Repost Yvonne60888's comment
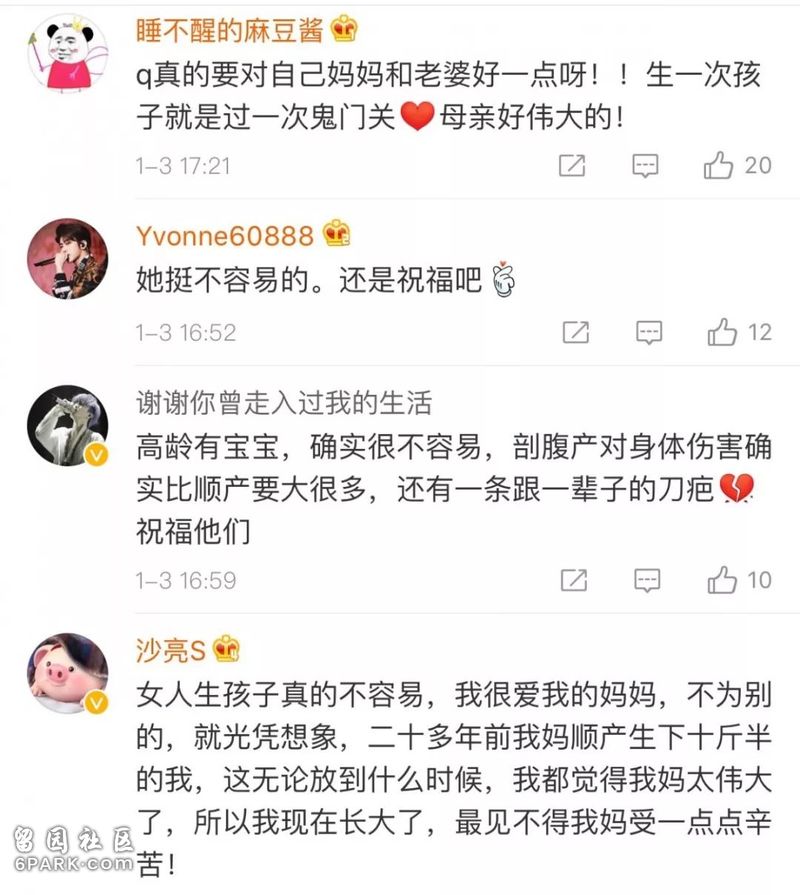This screenshot has height=895, width=800. tap(574, 332)
